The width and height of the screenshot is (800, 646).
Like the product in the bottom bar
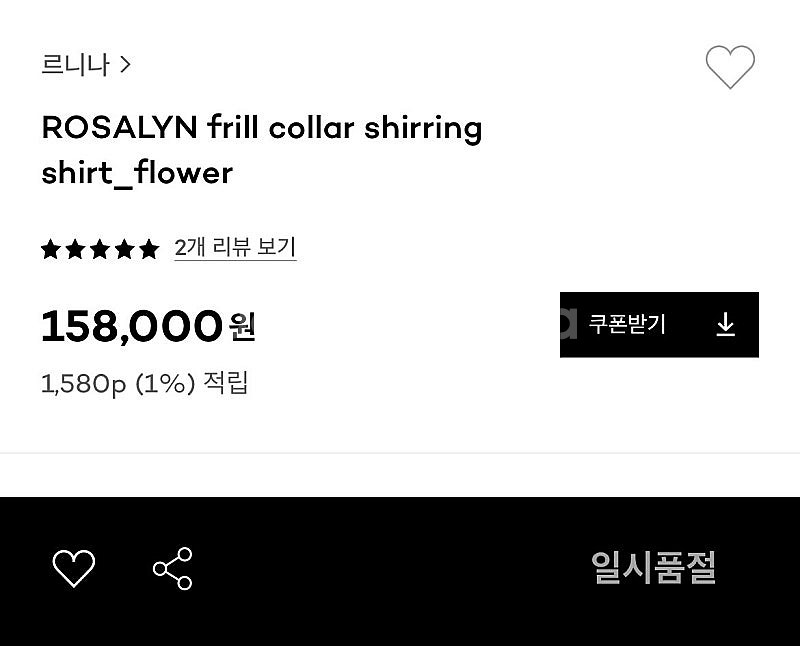(74, 569)
